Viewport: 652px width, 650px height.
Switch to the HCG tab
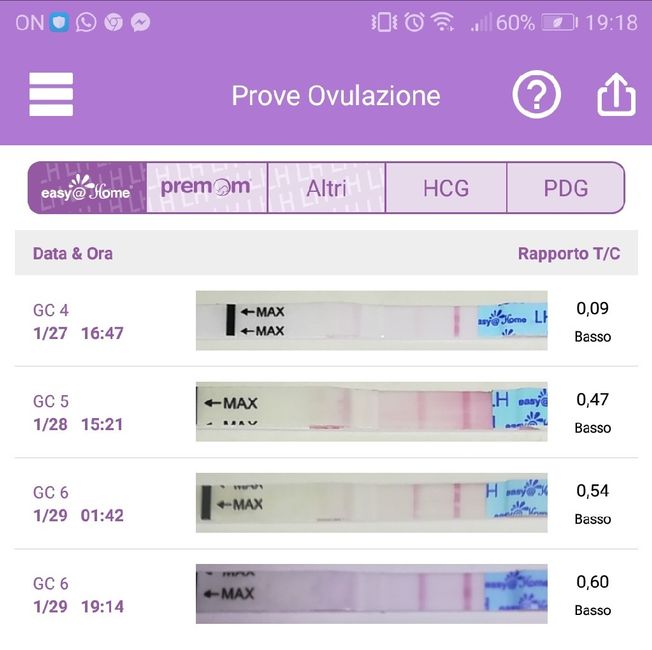(x=446, y=188)
